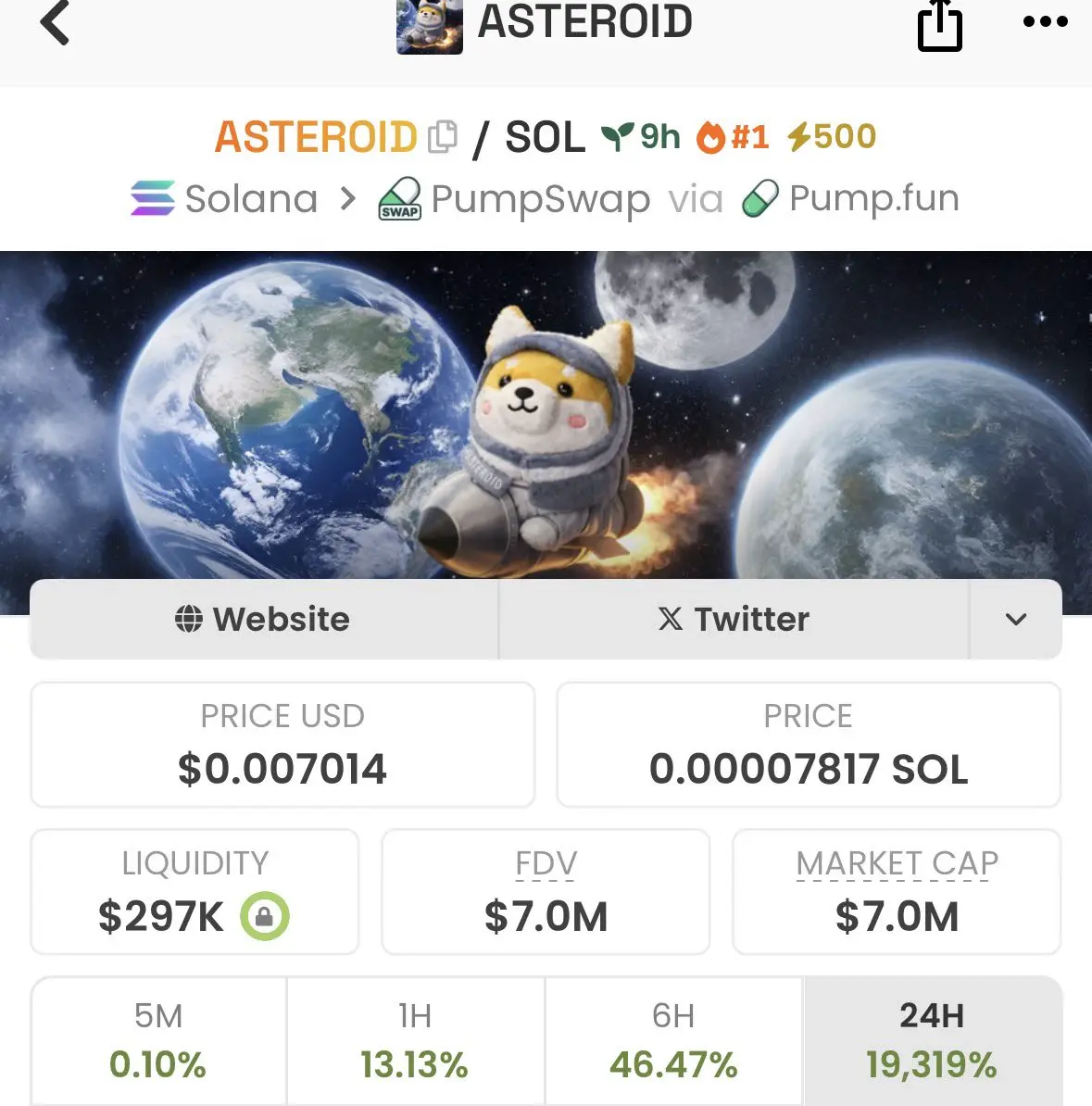Screen dimensions: 1092x1106
Task: Open the three-dot overflow menu
Action: click(x=1045, y=22)
